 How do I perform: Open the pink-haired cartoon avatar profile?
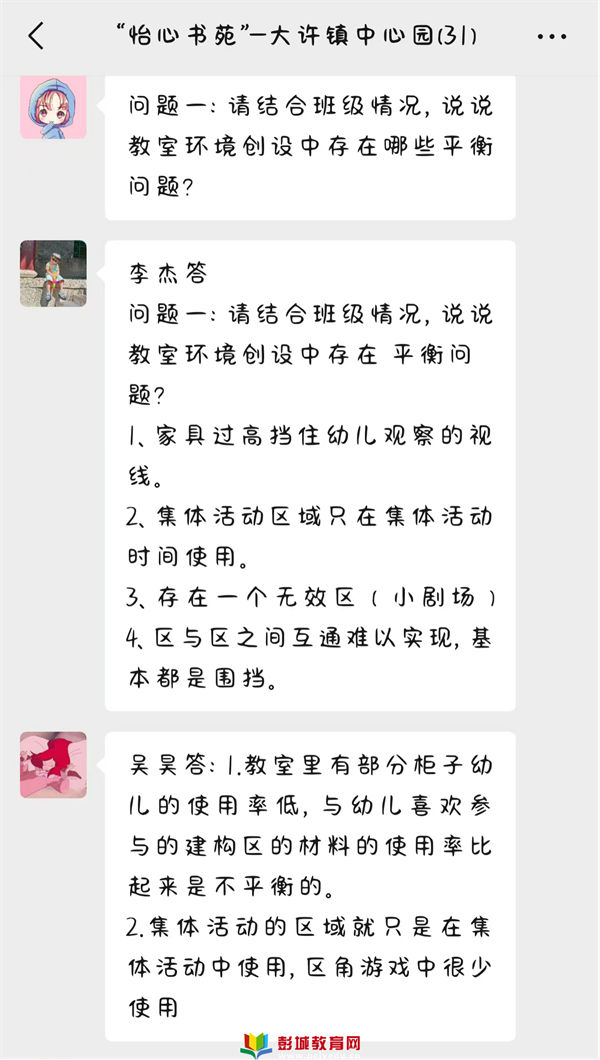[x=53, y=107]
